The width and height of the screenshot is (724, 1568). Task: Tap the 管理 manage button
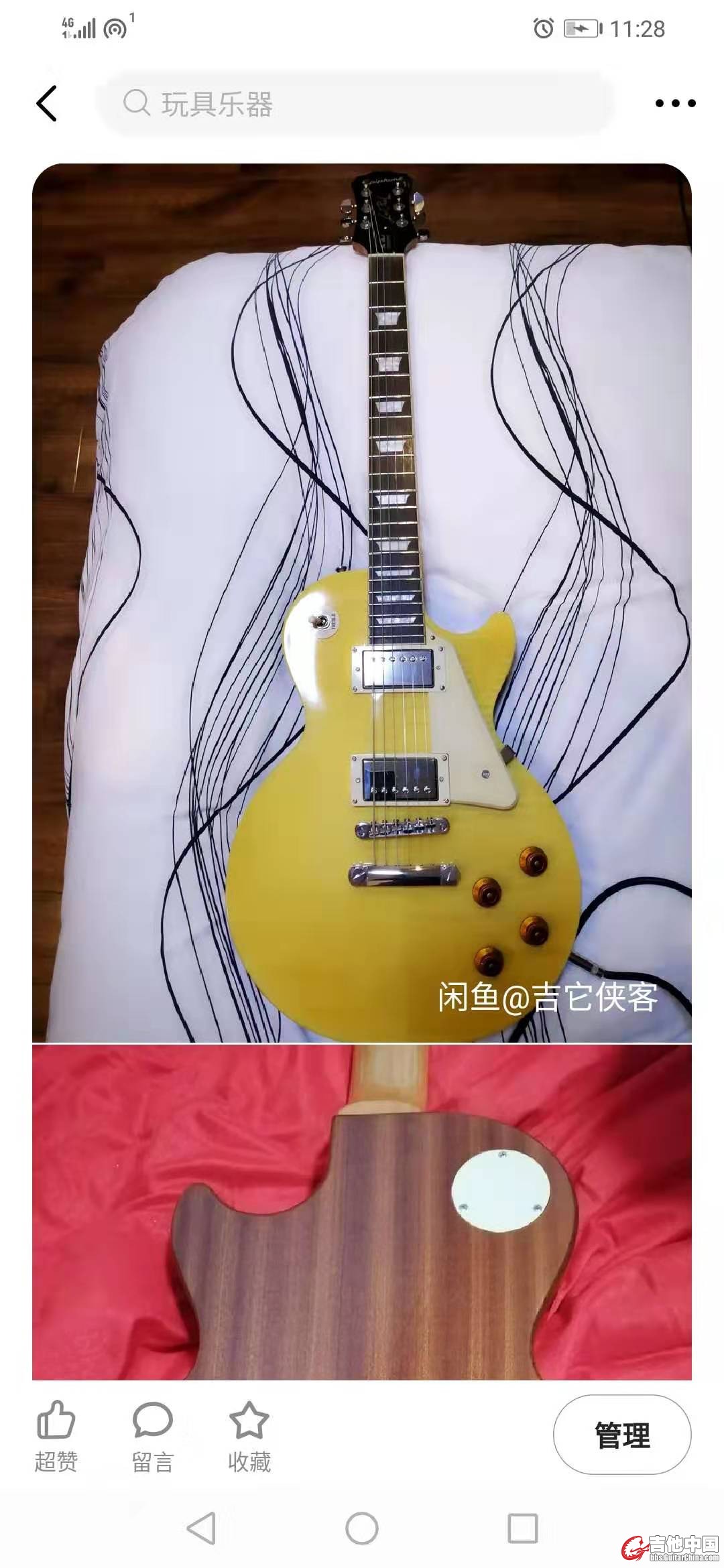click(x=622, y=1435)
